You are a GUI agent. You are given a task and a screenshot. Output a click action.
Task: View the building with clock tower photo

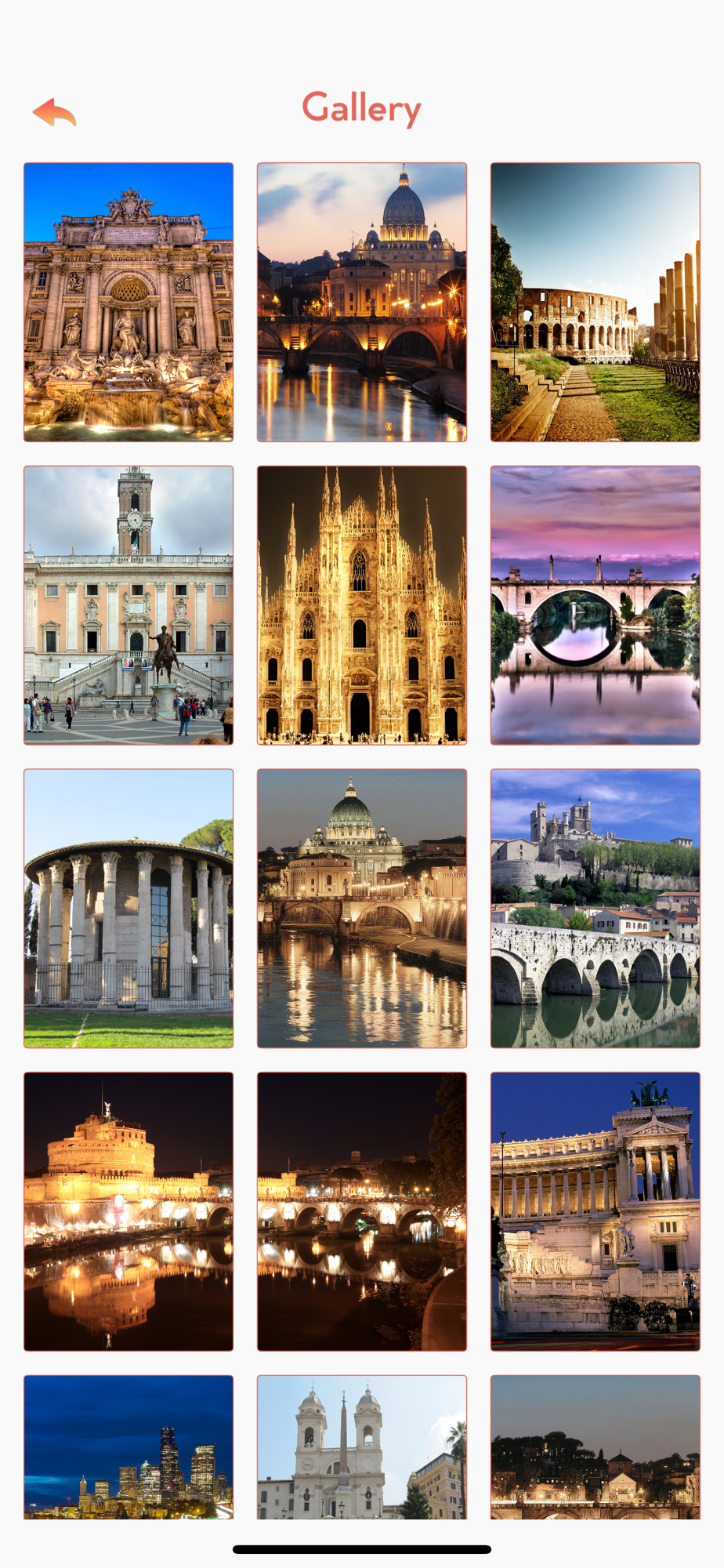[129, 605]
